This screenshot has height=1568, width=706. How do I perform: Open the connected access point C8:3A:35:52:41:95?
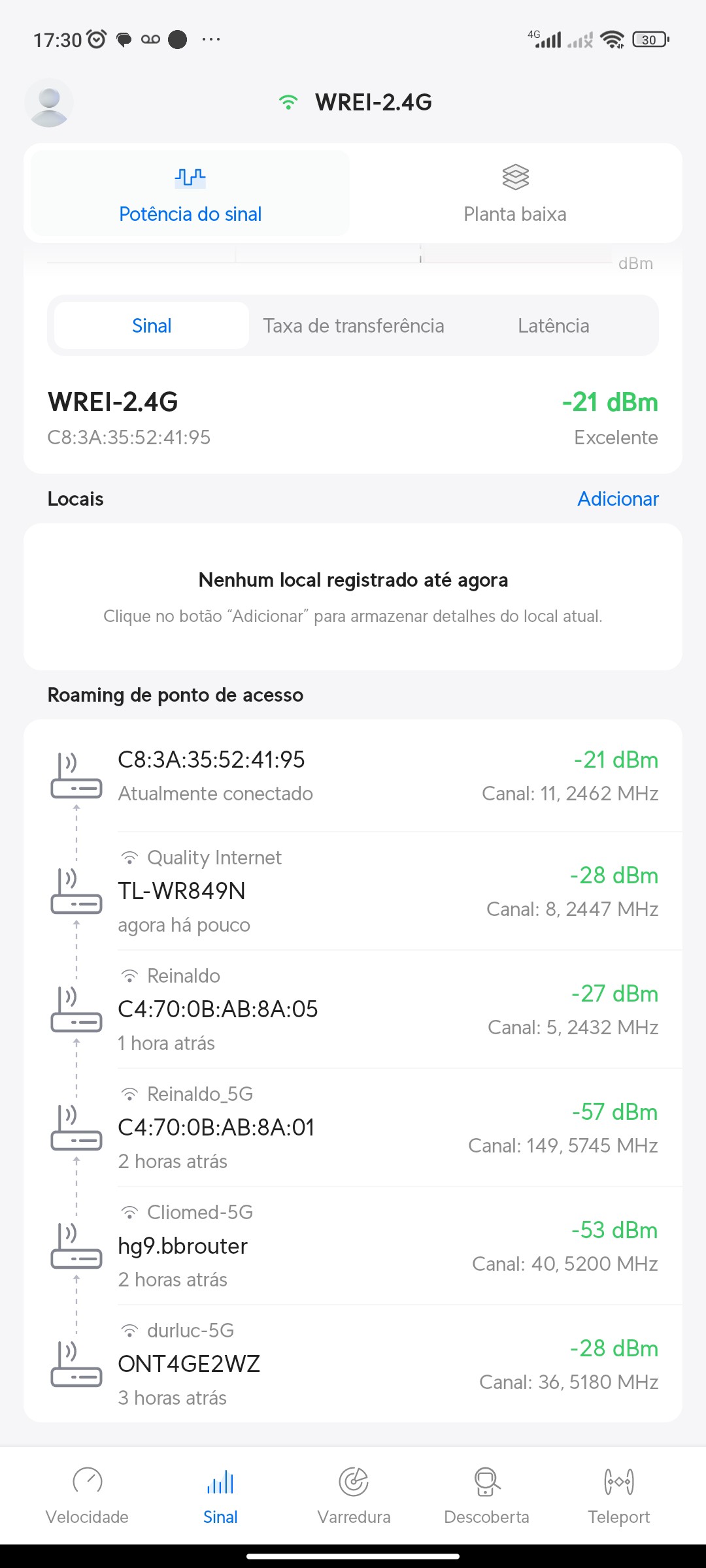353,776
